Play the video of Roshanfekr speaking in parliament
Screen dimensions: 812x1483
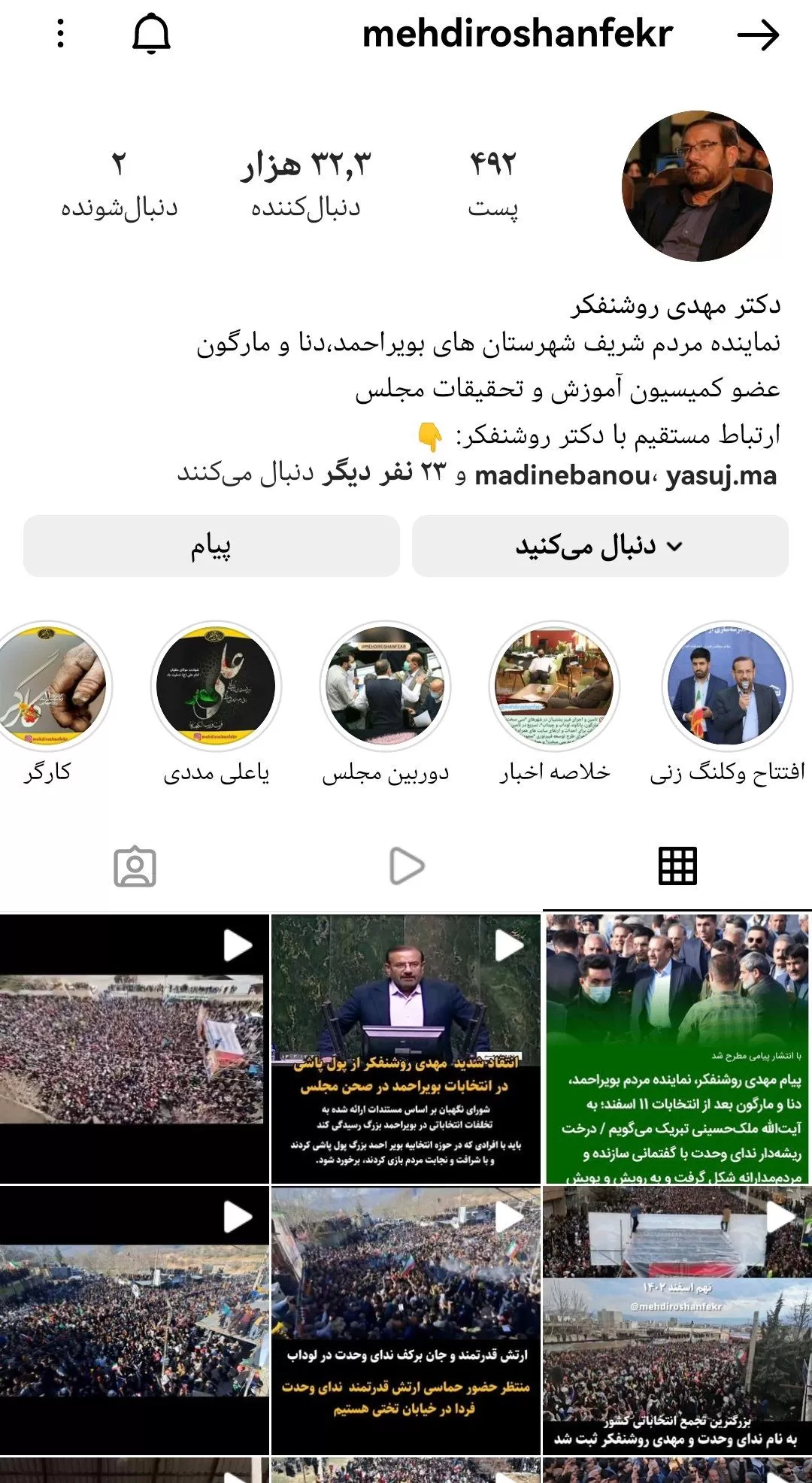pos(406,1049)
